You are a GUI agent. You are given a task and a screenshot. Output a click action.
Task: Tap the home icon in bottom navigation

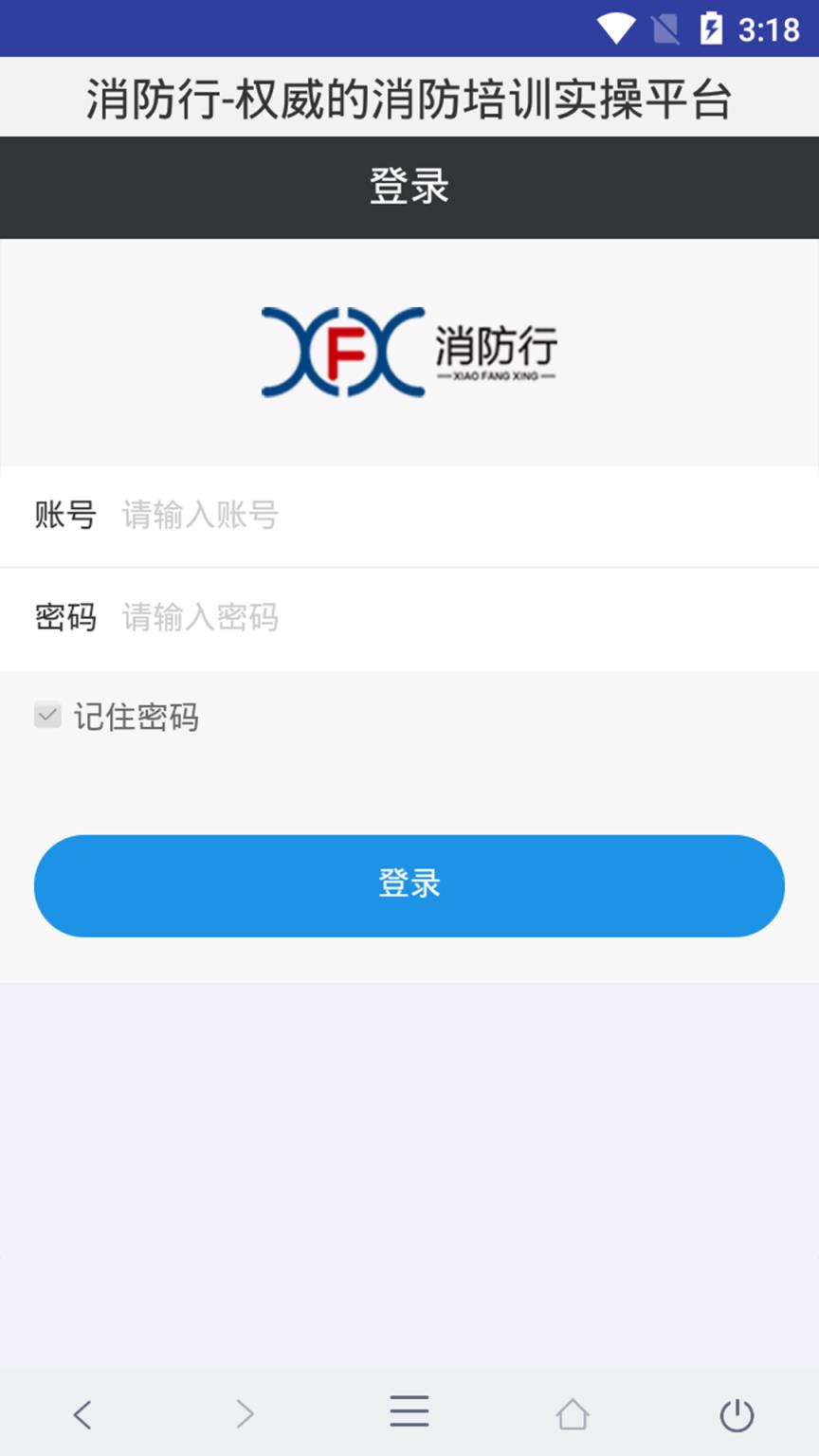[573, 1412]
